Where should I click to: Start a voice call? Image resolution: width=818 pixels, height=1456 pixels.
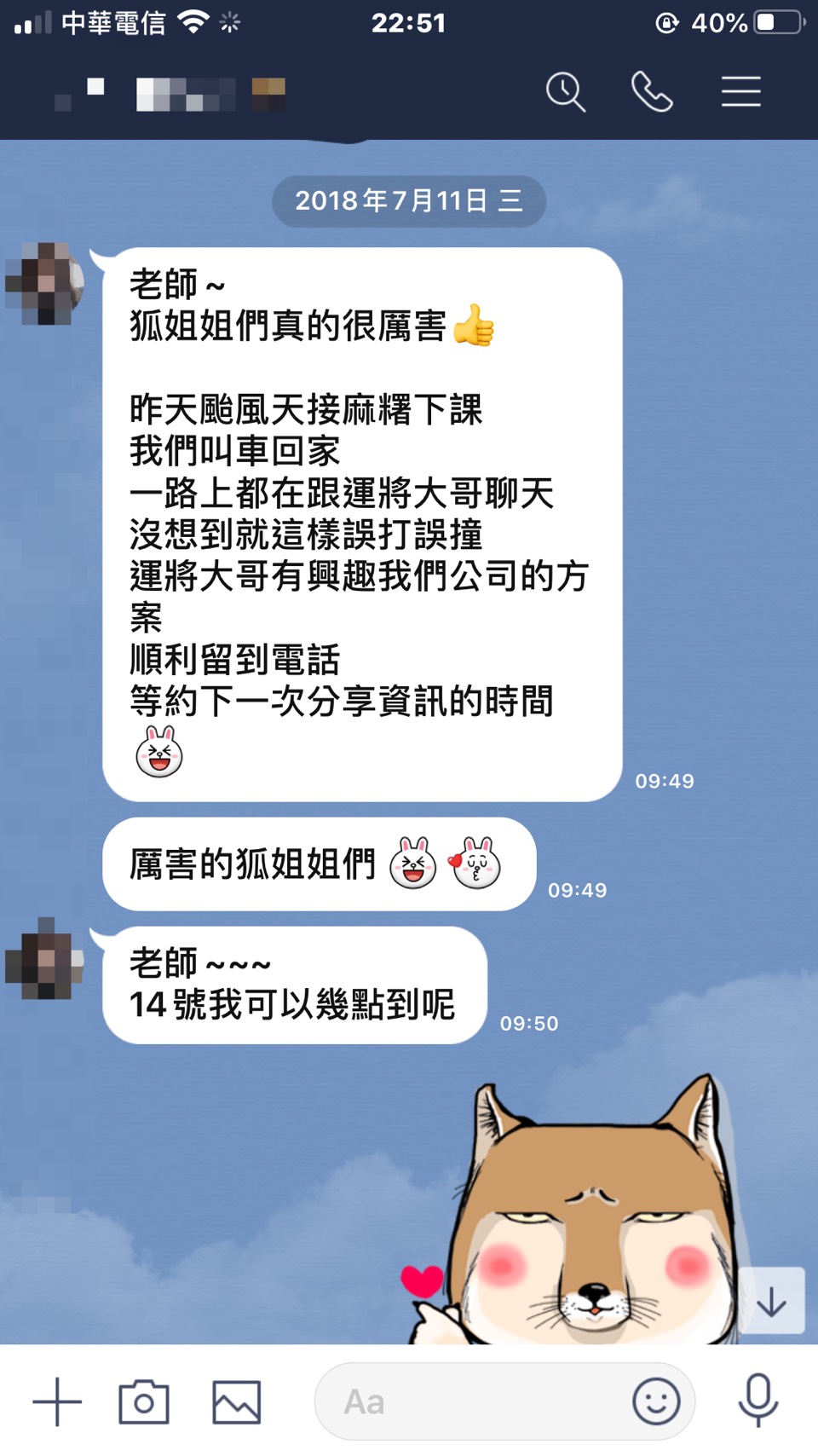(652, 92)
